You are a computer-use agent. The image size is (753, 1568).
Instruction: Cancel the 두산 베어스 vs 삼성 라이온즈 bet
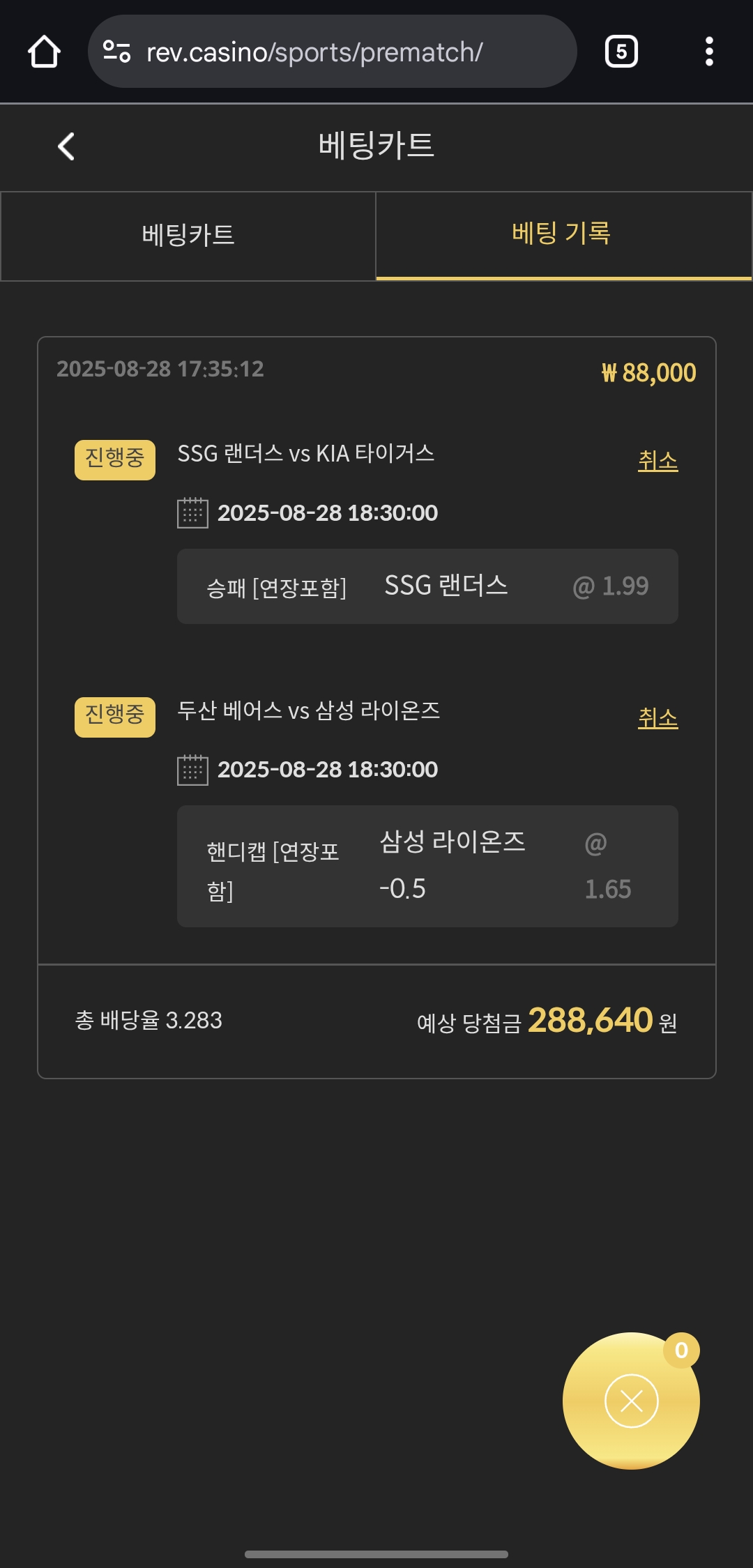[657, 717]
